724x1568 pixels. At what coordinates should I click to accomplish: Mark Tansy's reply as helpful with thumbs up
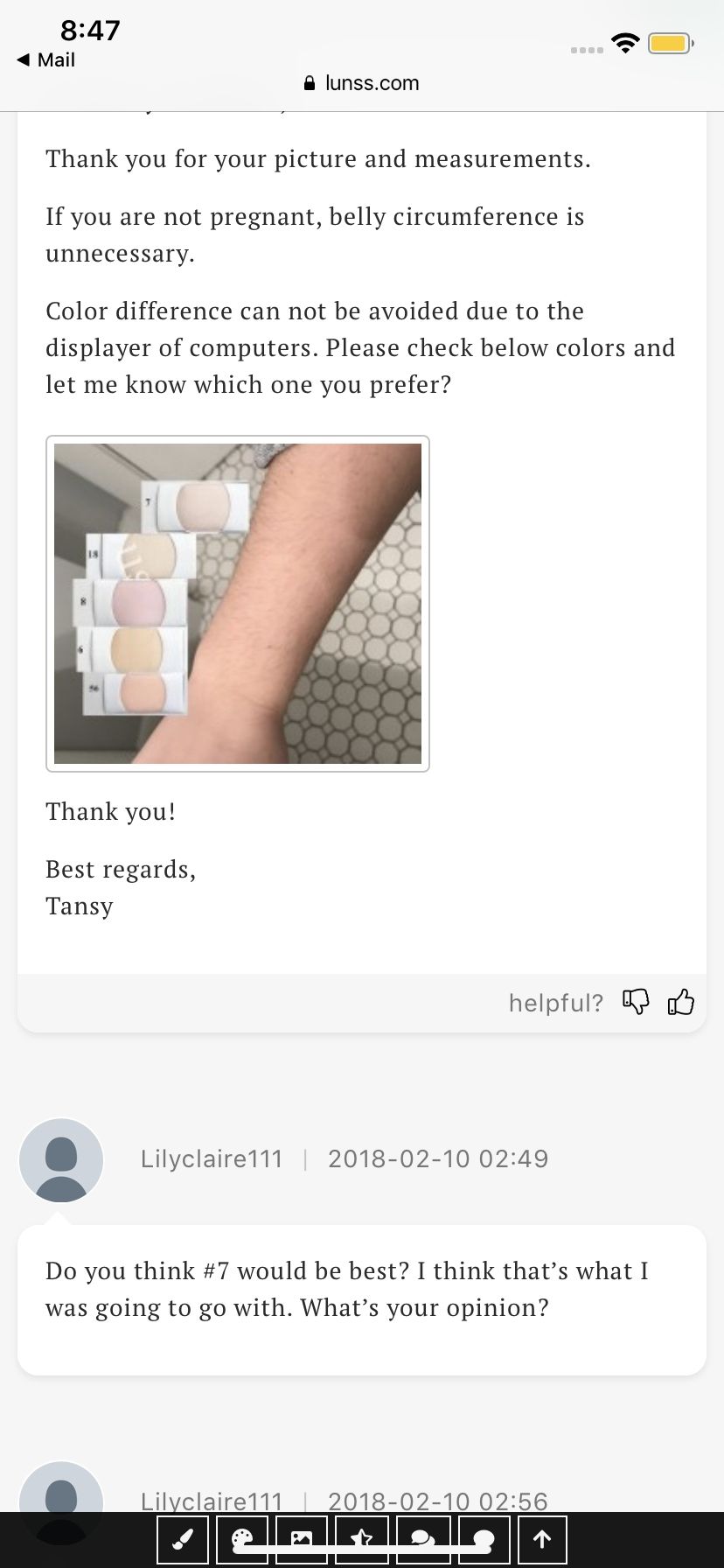[x=681, y=1001]
